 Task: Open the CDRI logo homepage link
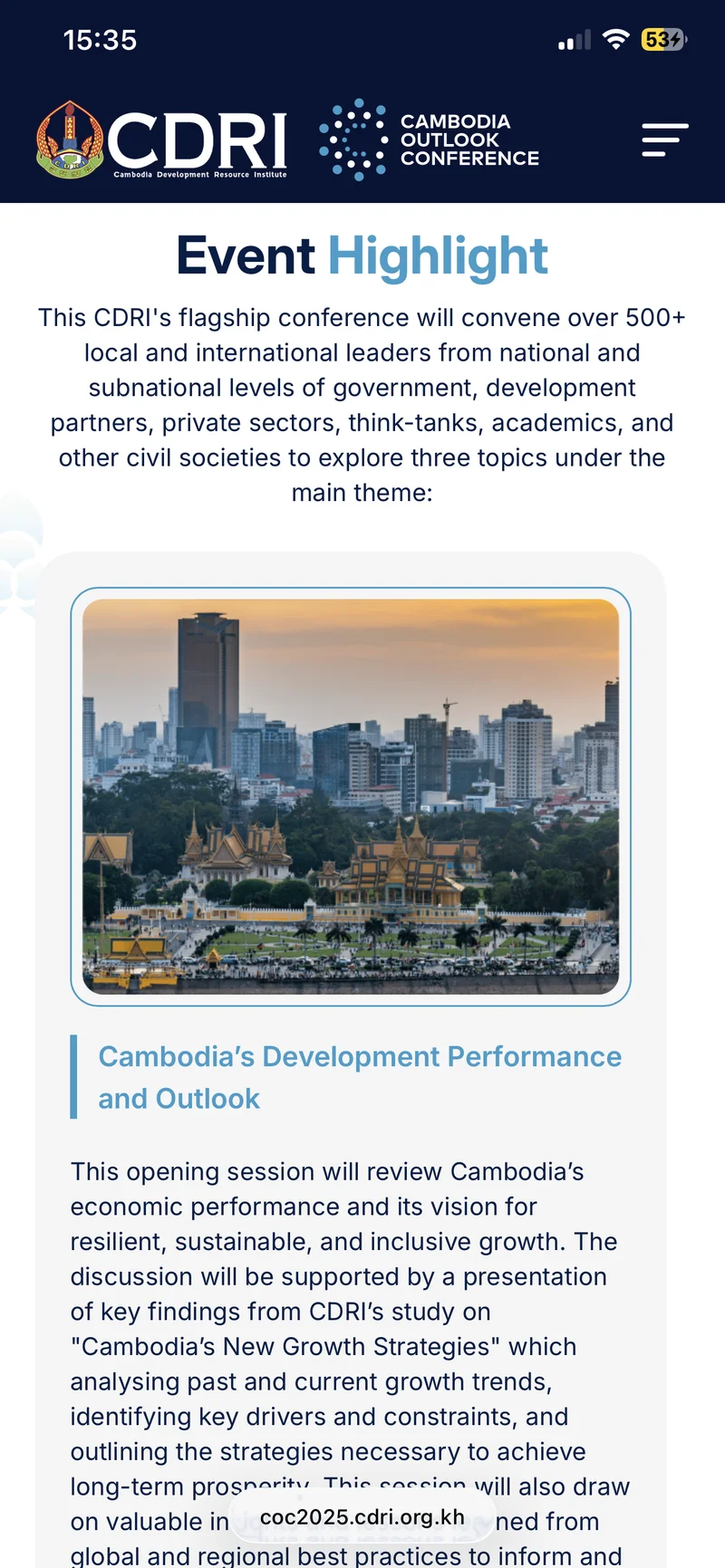pyautogui.click(x=163, y=140)
